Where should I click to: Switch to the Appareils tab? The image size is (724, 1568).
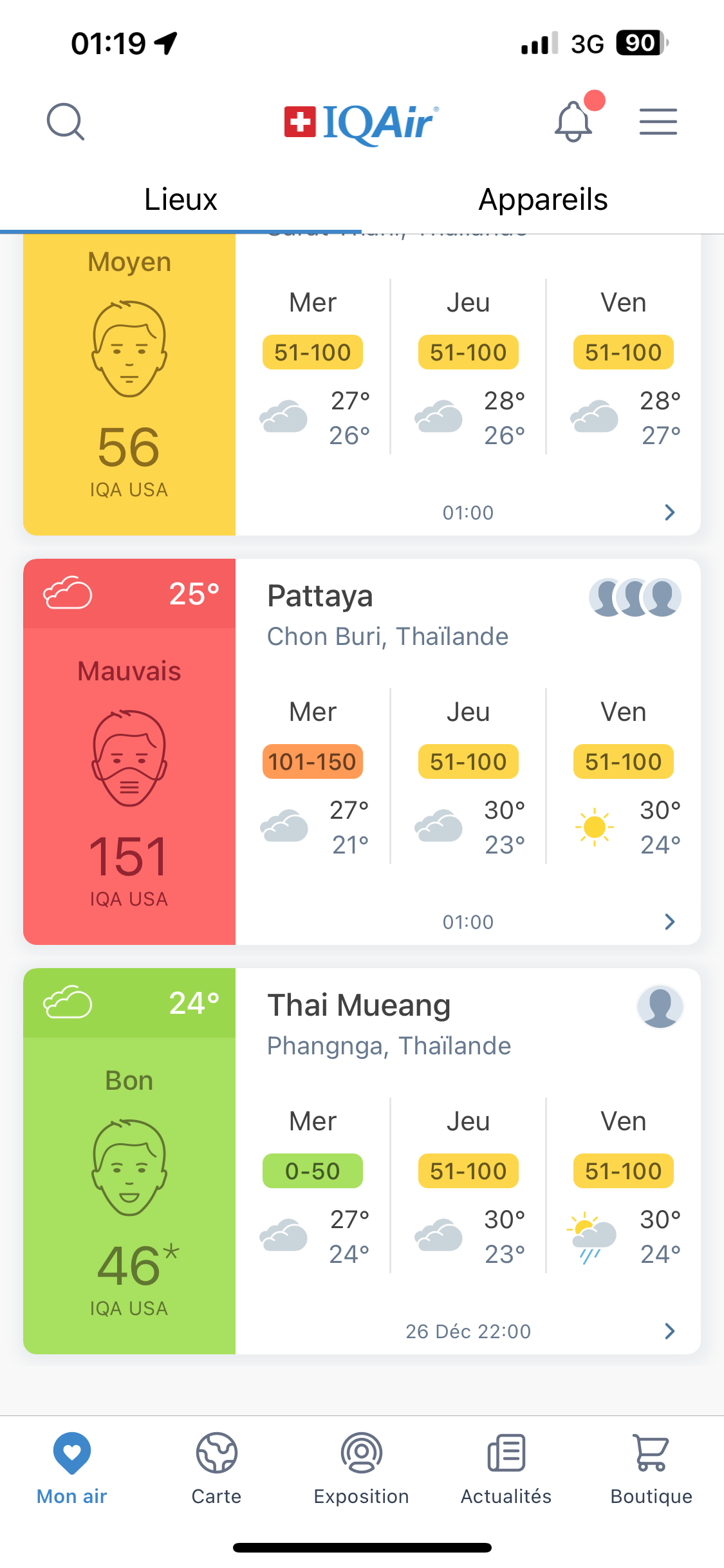543,200
